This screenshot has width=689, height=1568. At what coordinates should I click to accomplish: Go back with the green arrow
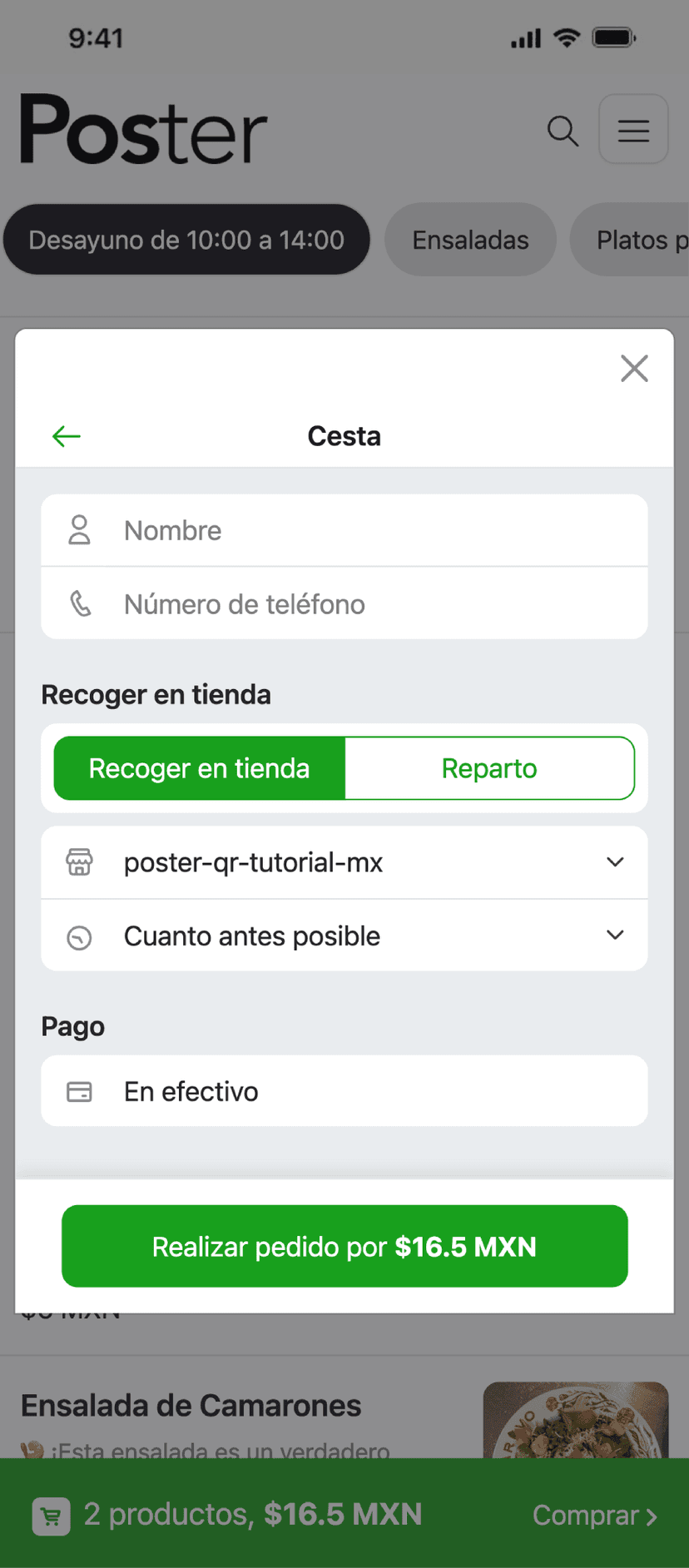click(67, 436)
